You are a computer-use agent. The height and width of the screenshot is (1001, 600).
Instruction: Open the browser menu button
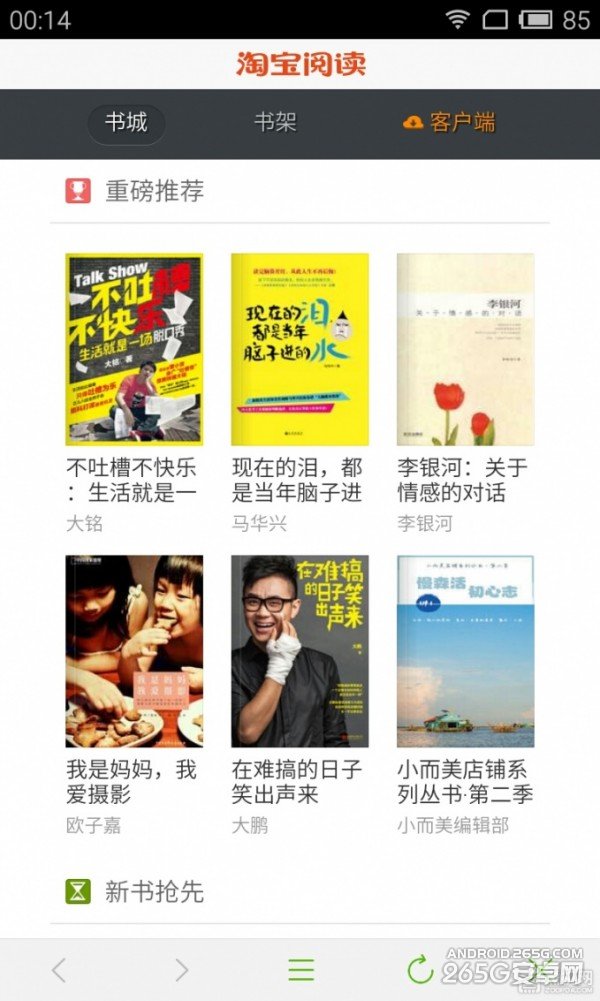click(301, 969)
